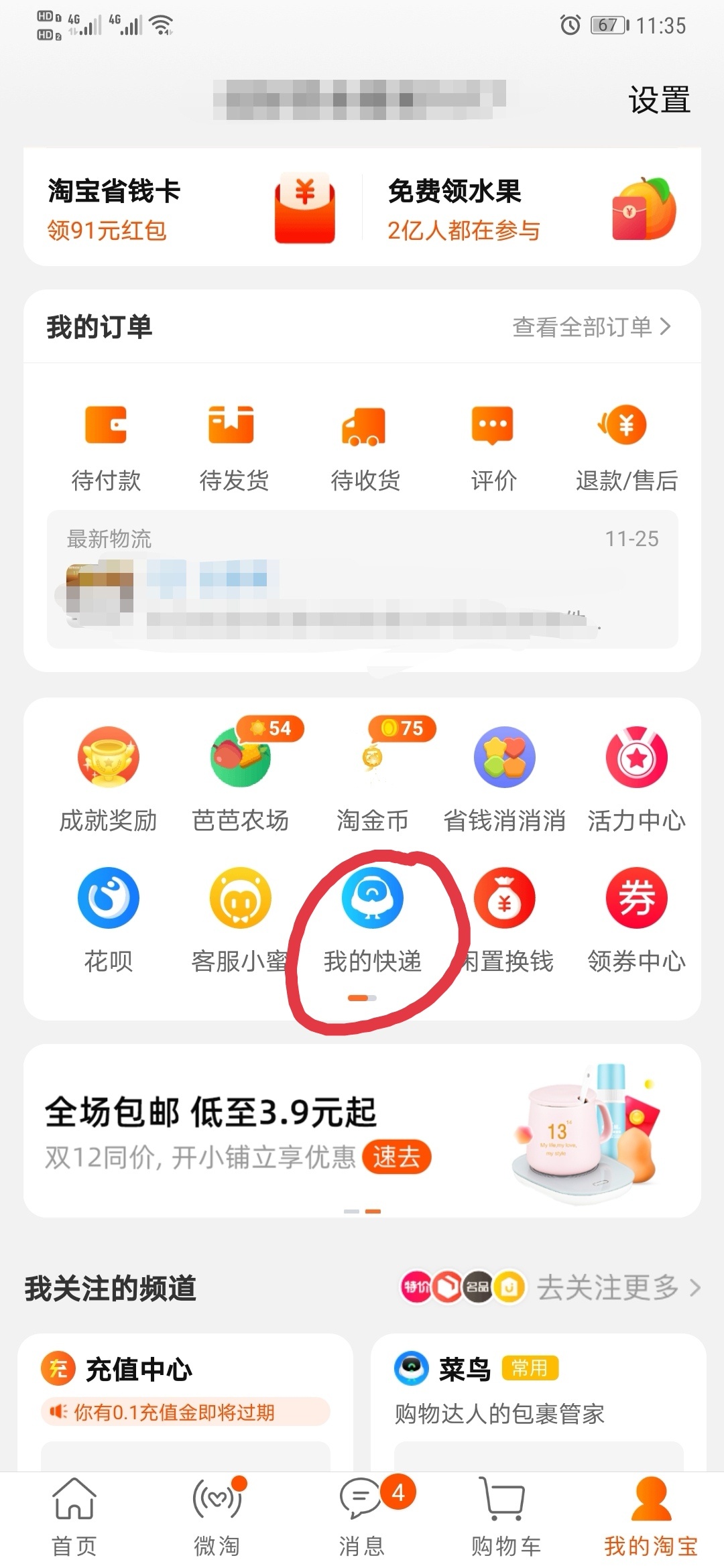Tap 去关注更多 channels link
Viewport: 724px width, 1568px height.
pyautogui.click(x=617, y=1288)
